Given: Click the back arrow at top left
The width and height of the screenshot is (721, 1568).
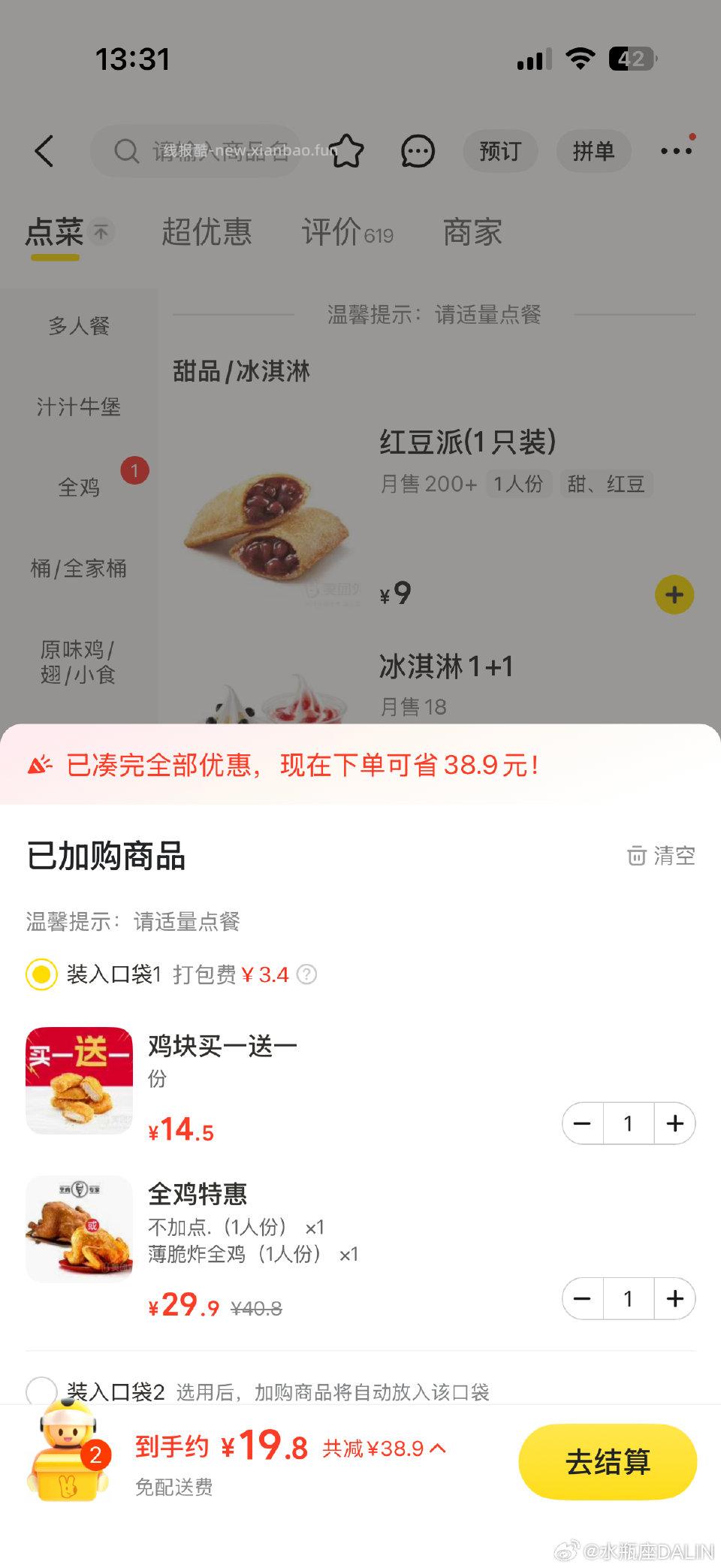Looking at the screenshot, I should [45, 151].
